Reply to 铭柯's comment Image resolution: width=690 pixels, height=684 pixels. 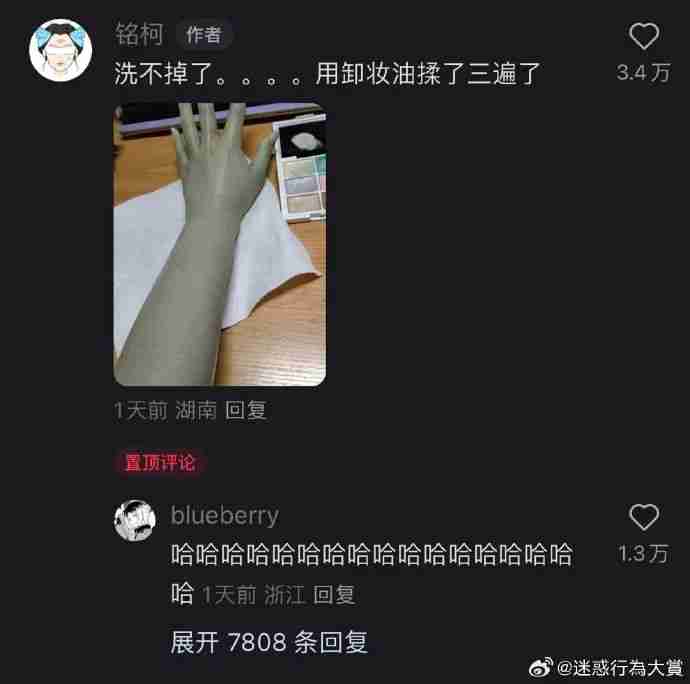point(246,411)
